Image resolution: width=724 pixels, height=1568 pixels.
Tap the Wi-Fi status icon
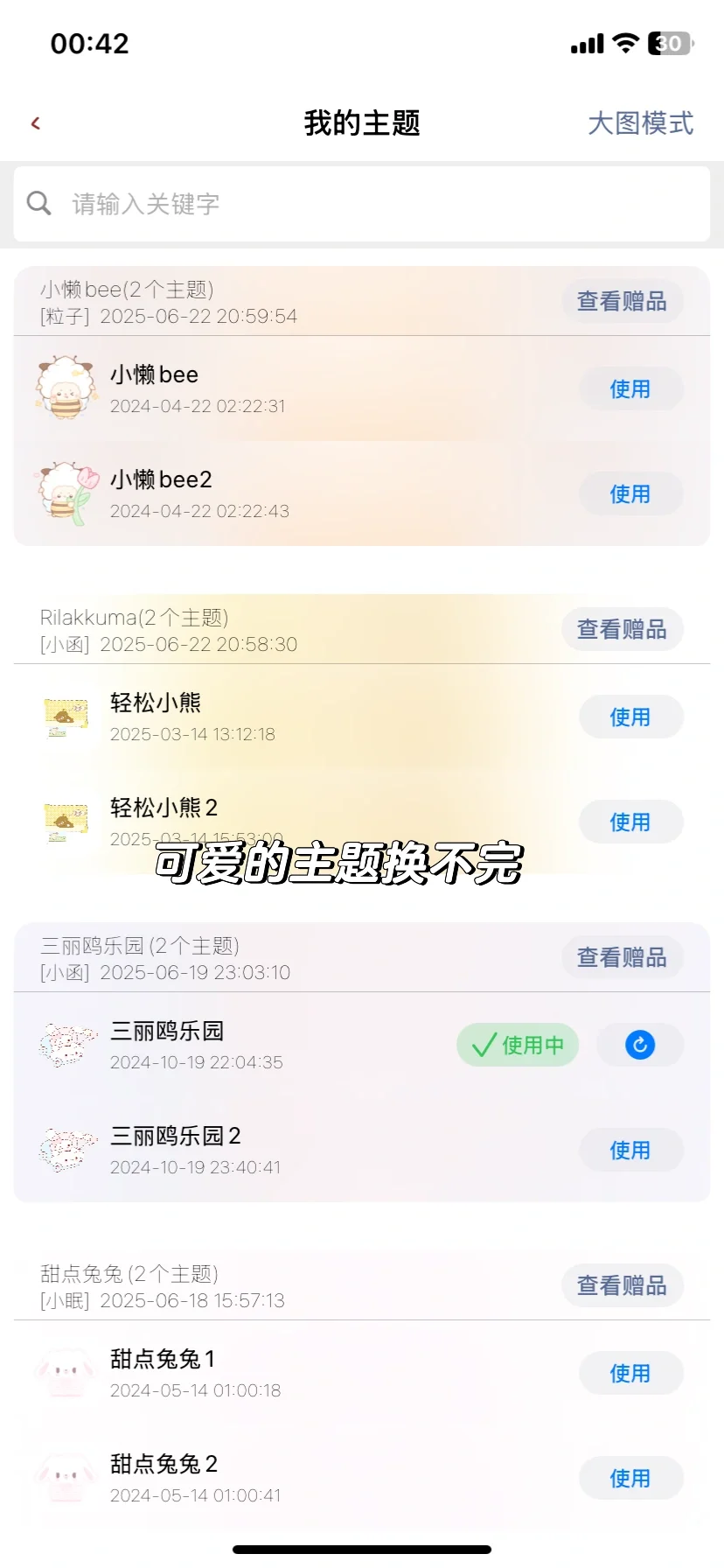pyautogui.click(x=624, y=43)
